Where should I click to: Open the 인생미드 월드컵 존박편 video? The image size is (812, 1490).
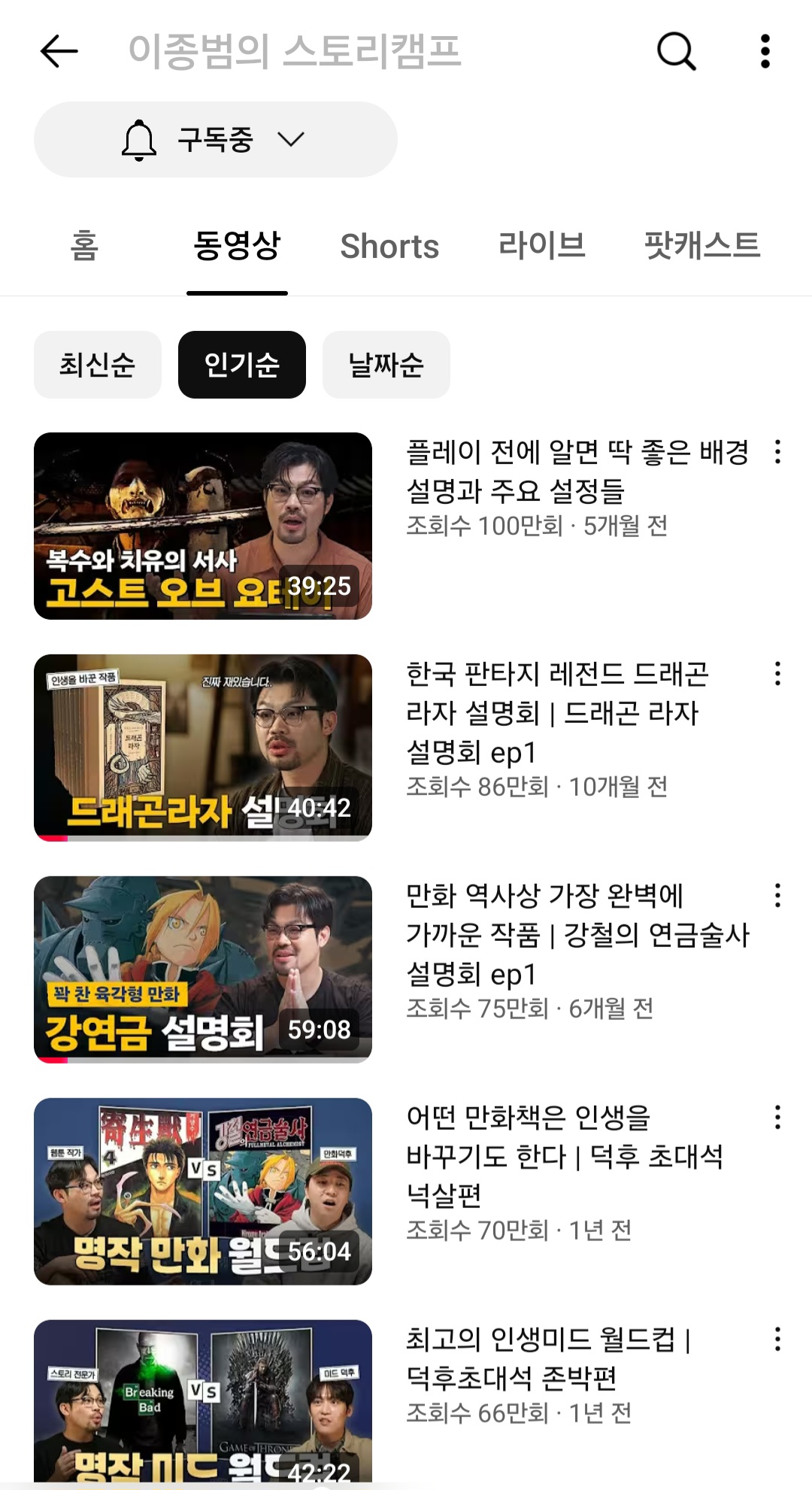203,1400
